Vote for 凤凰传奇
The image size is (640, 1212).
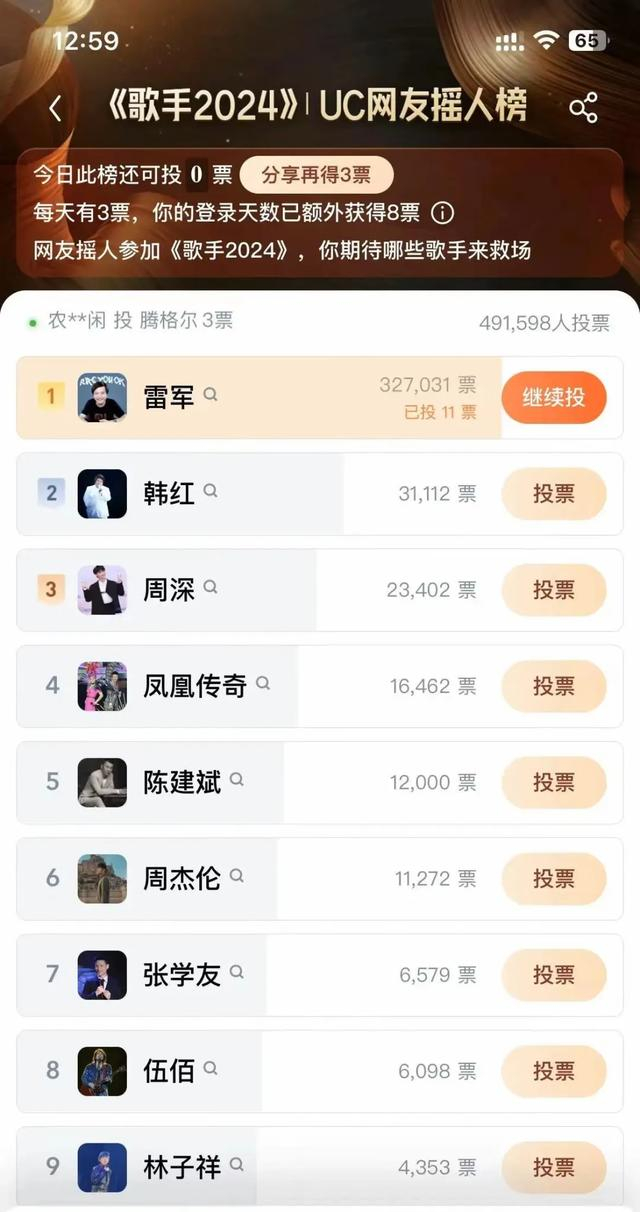pyautogui.click(x=553, y=686)
